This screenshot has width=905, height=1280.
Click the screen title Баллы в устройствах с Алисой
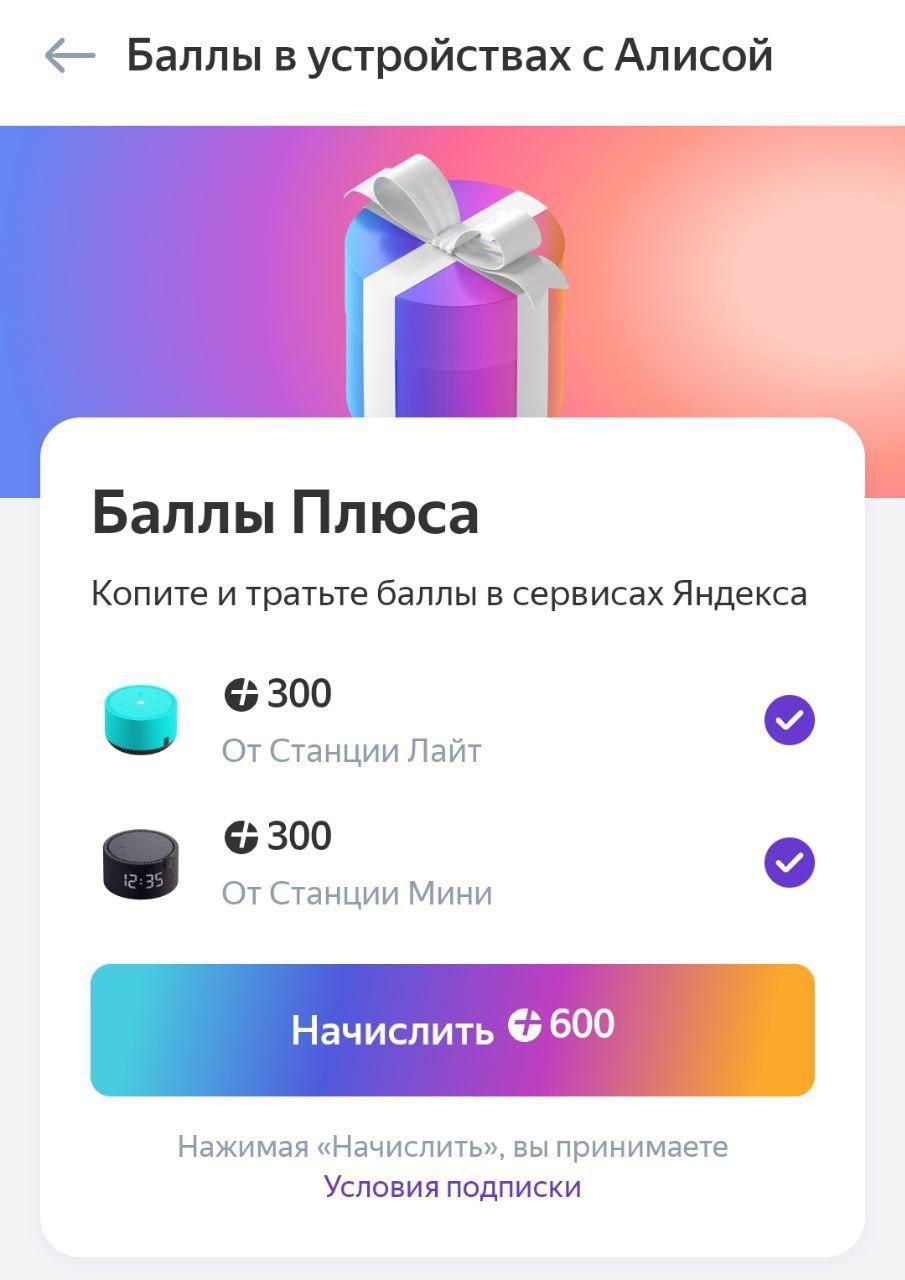[449, 55]
